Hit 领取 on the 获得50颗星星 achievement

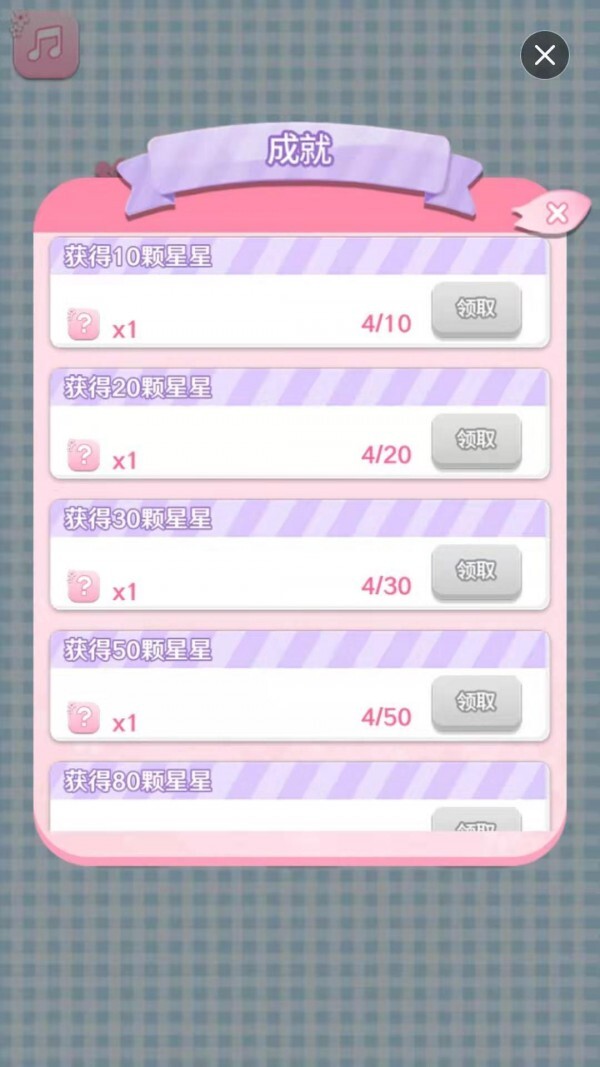click(x=476, y=702)
